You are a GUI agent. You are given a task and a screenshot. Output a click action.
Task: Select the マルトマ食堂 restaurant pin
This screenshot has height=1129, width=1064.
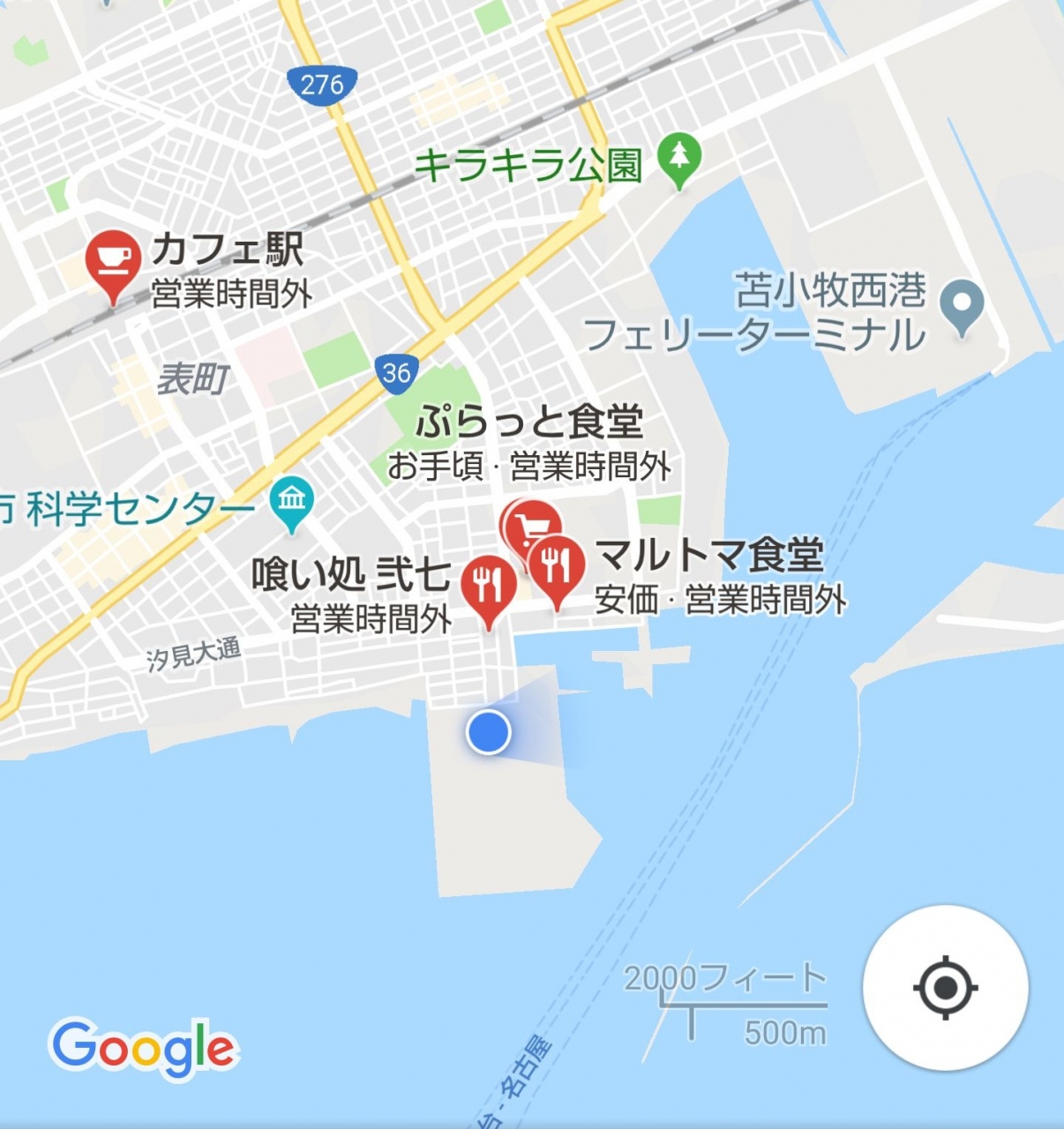pyautogui.click(x=557, y=564)
